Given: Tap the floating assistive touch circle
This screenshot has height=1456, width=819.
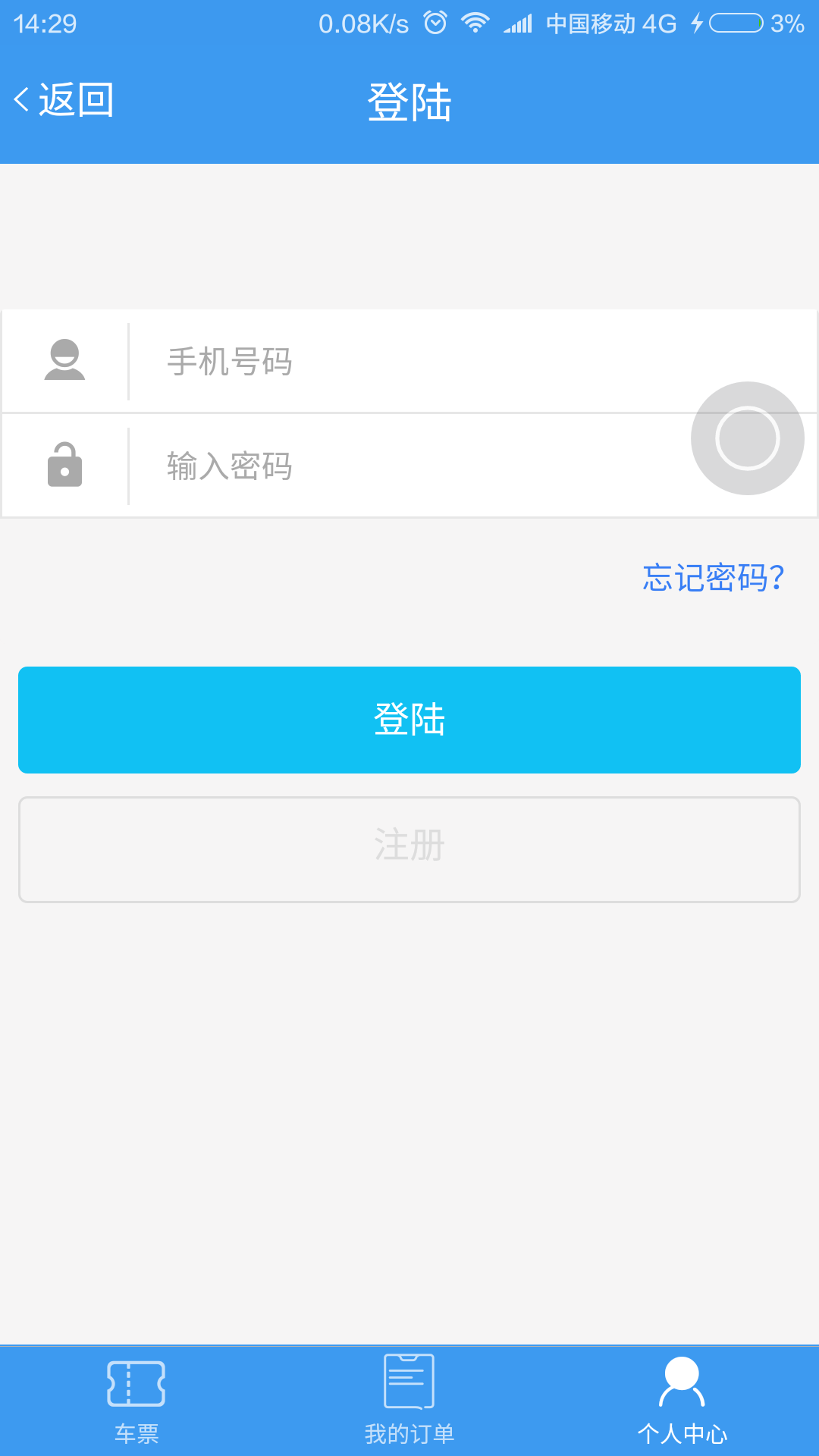Looking at the screenshot, I should coord(747,438).
